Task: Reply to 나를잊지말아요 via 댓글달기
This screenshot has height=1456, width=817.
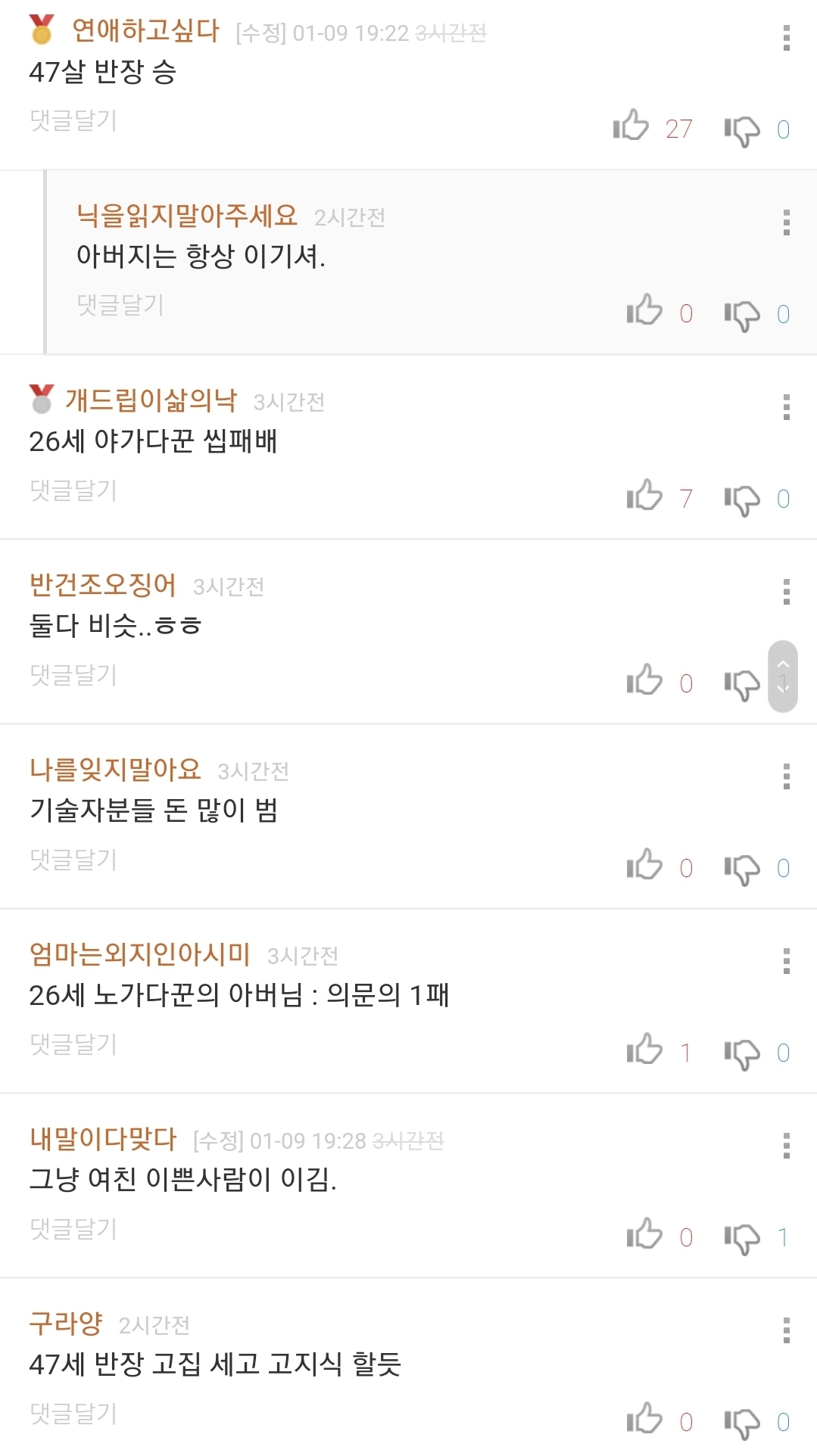Action: coord(73,858)
